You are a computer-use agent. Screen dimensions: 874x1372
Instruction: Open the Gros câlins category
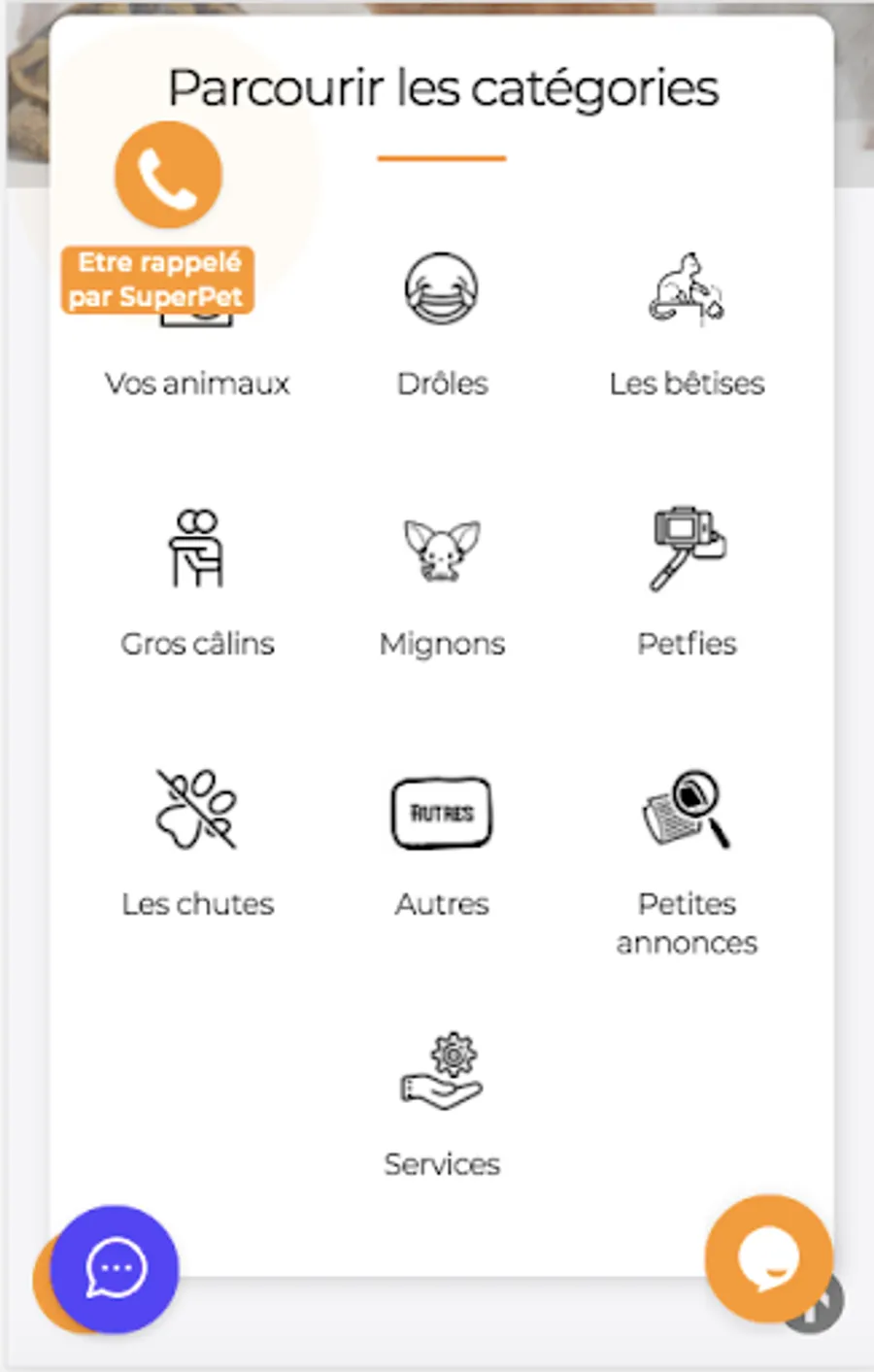pyautogui.click(x=197, y=583)
